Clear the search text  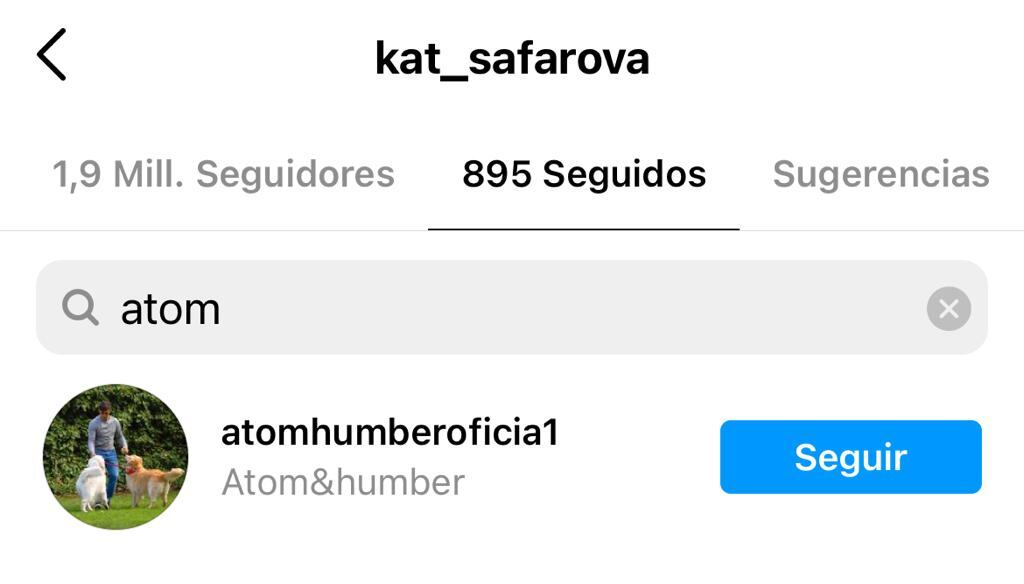[948, 308]
